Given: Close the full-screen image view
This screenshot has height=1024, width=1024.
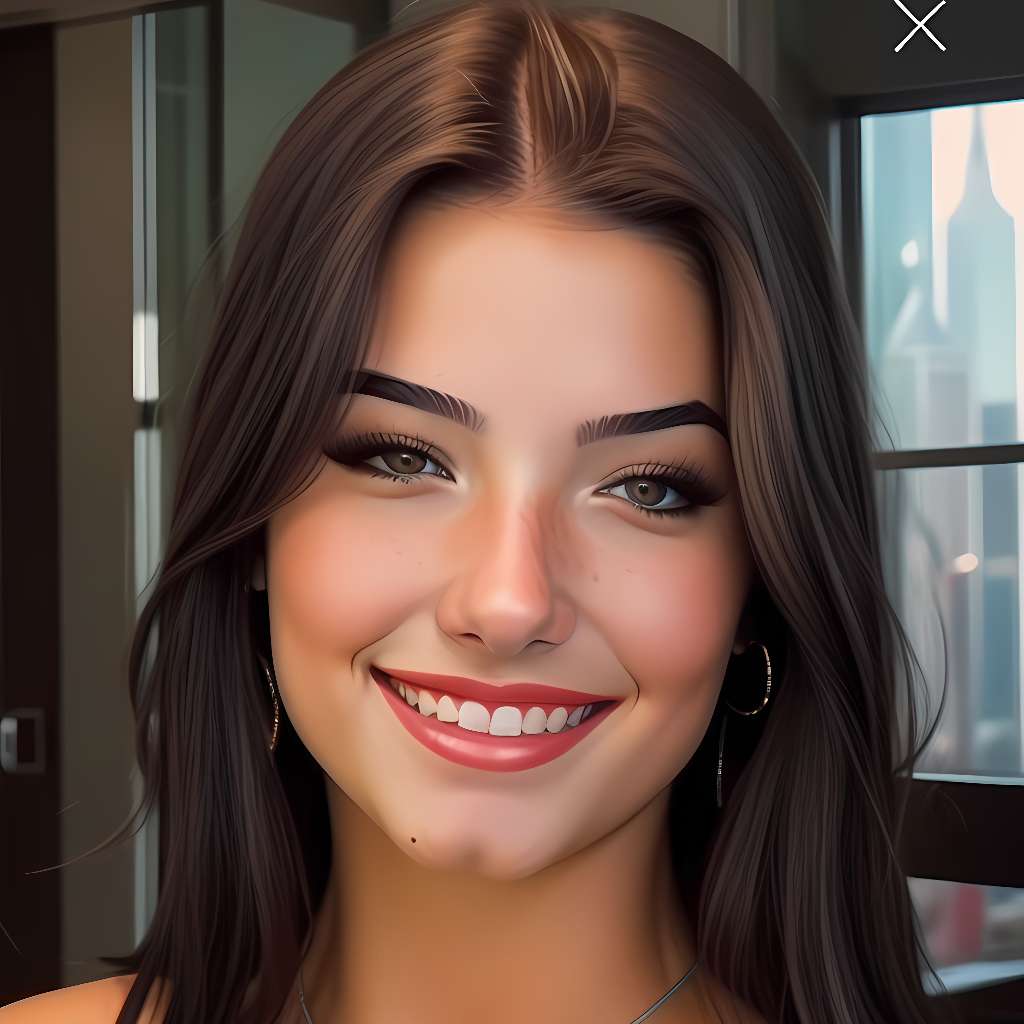Looking at the screenshot, I should pyautogui.click(x=919, y=25).
